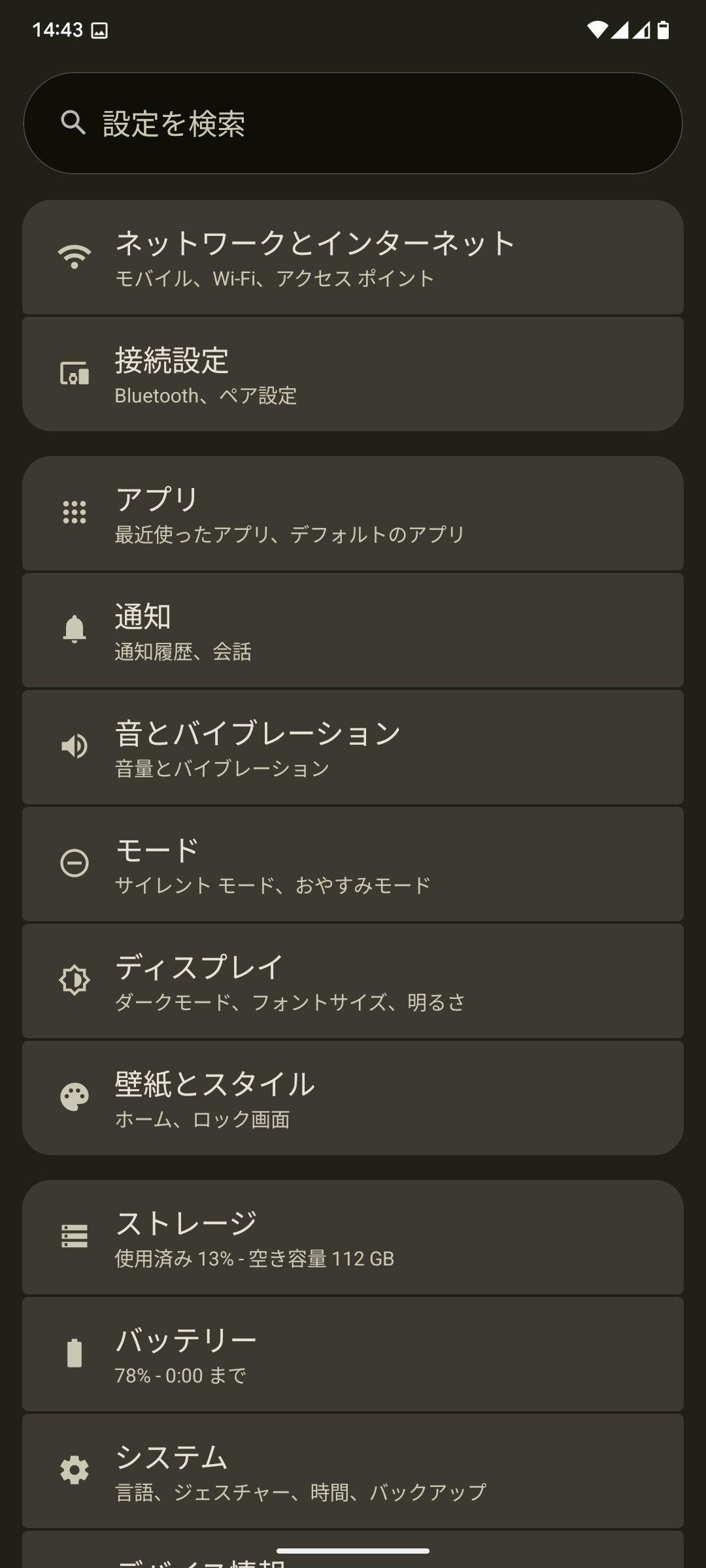The image size is (706, 1568).
Task: Choose 壁紙とスタイル
Action: [353, 1098]
